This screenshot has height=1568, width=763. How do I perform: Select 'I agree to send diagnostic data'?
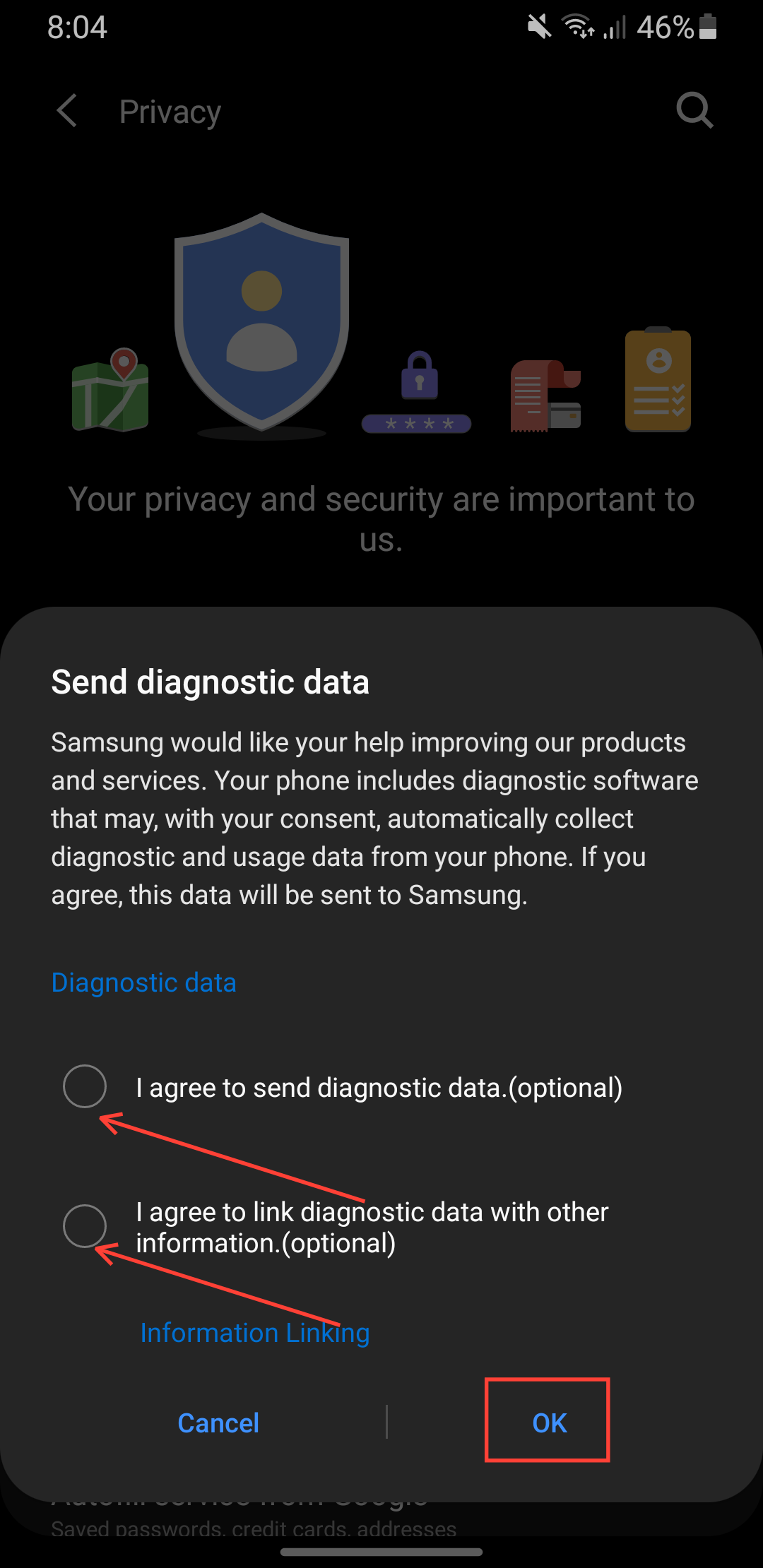85,1086
